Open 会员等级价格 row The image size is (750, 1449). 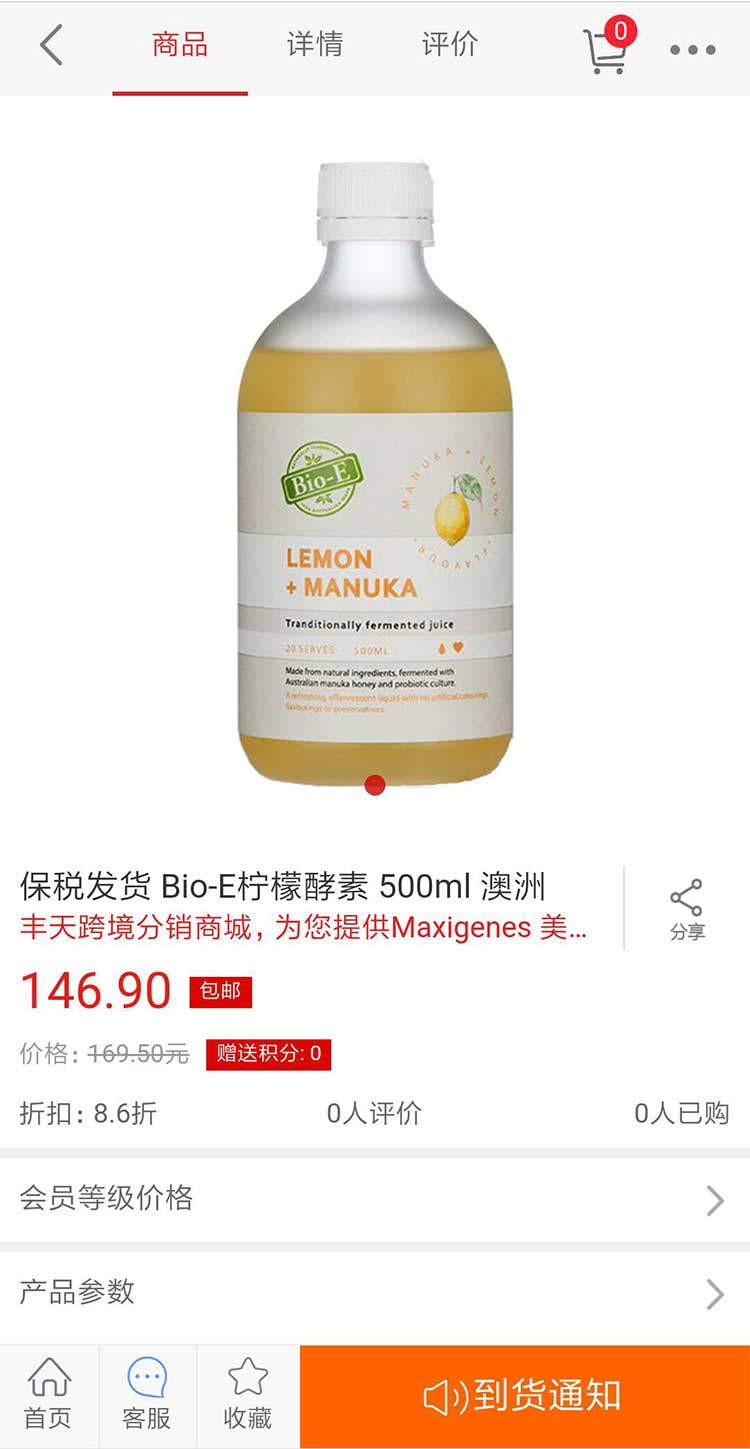[x=375, y=1198]
